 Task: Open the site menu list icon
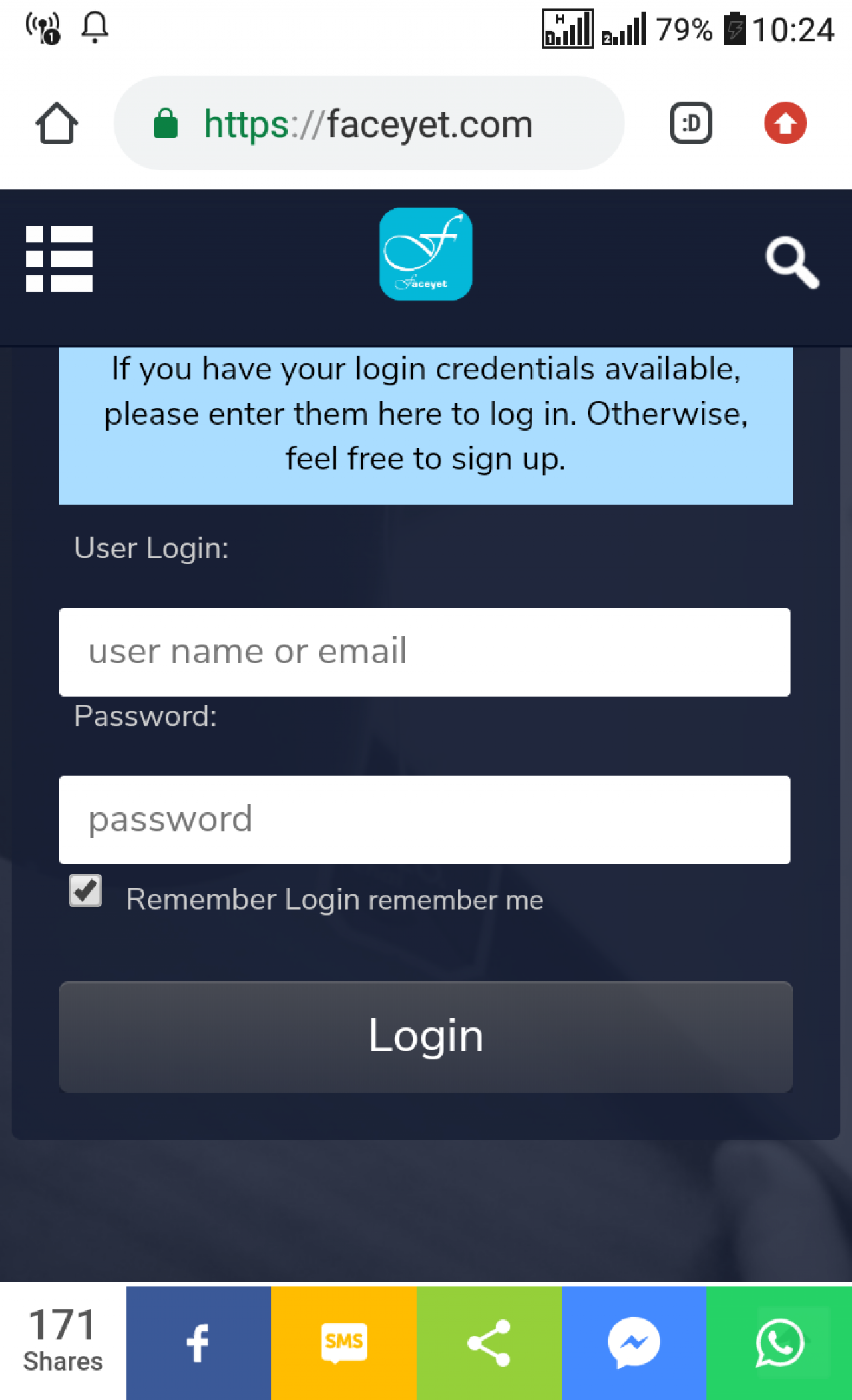(59, 259)
